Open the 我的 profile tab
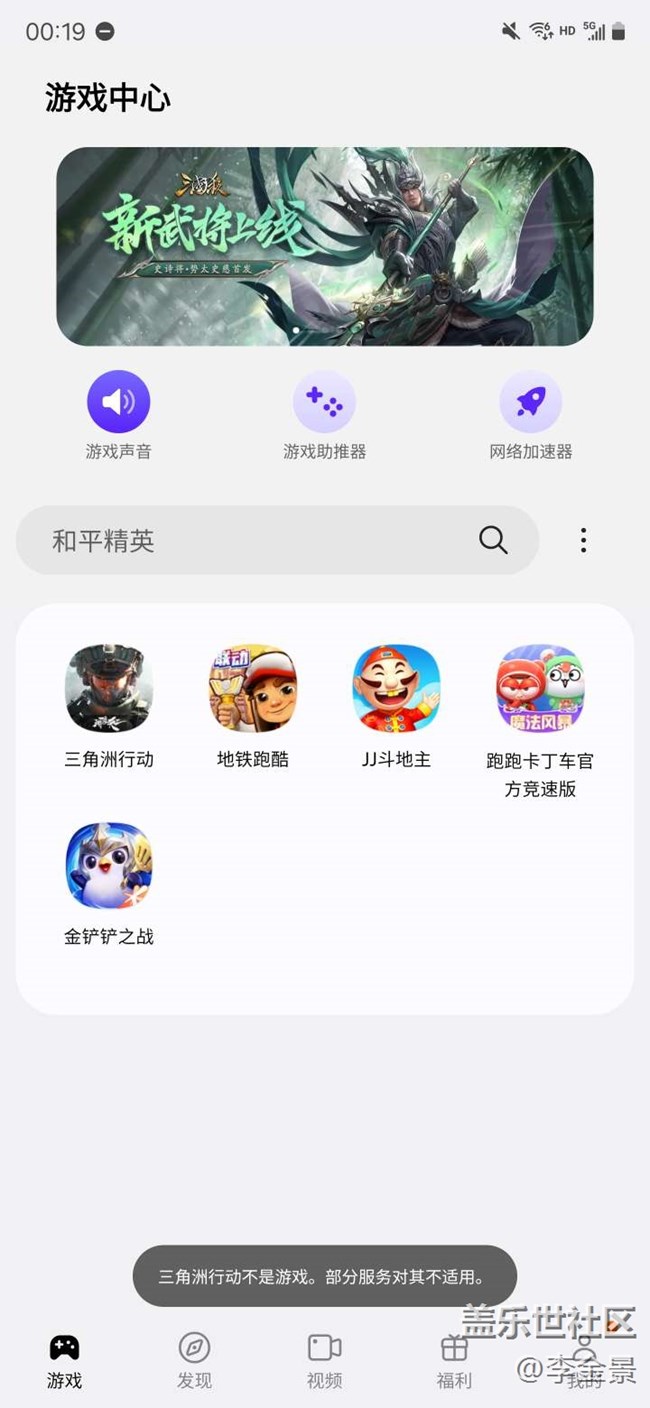 pyautogui.click(x=584, y=1362)
